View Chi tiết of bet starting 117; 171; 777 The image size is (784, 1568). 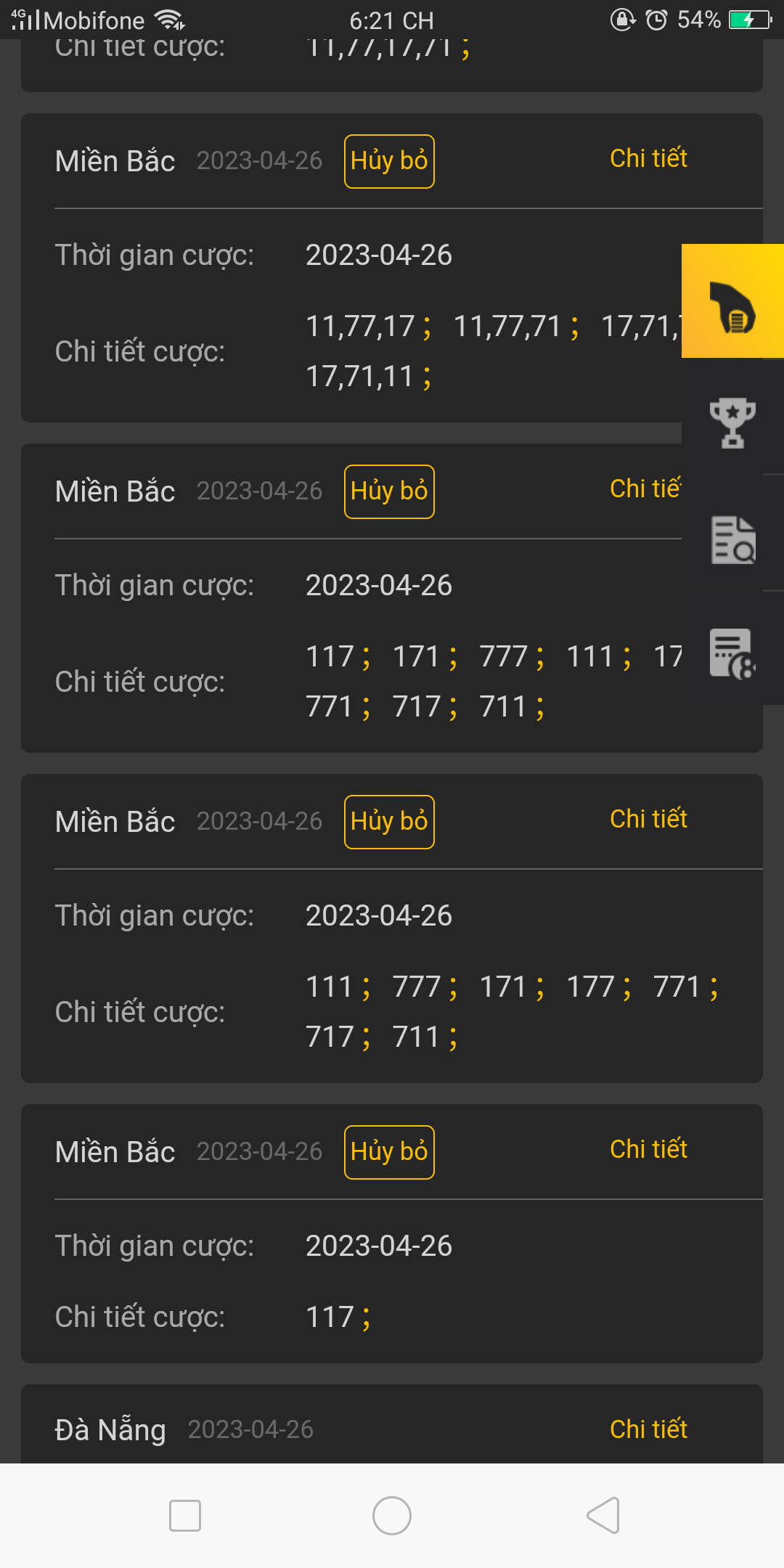pos(645,489)
